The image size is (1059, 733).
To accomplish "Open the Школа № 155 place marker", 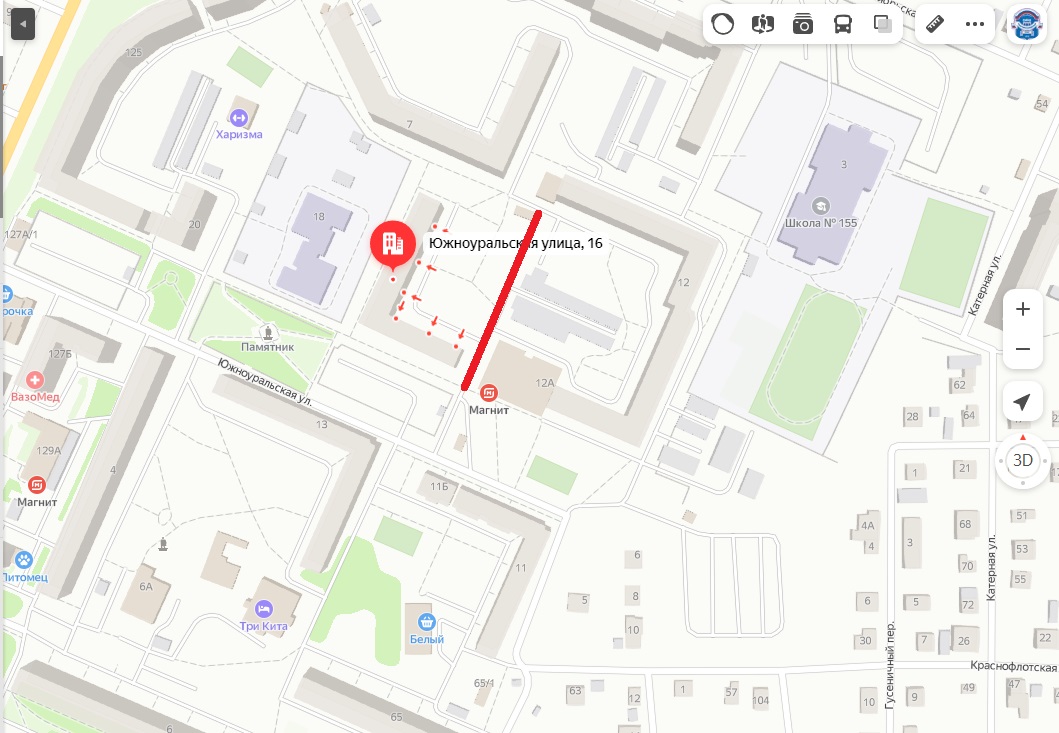I will point(821,204).
